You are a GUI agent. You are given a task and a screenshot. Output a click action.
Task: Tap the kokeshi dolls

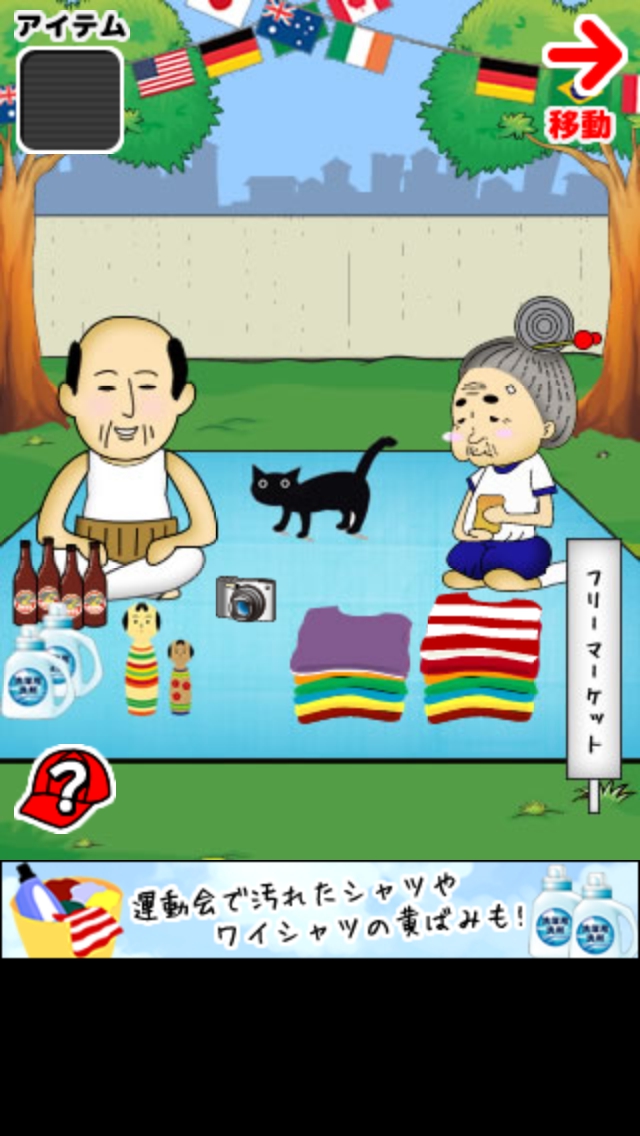155,665
